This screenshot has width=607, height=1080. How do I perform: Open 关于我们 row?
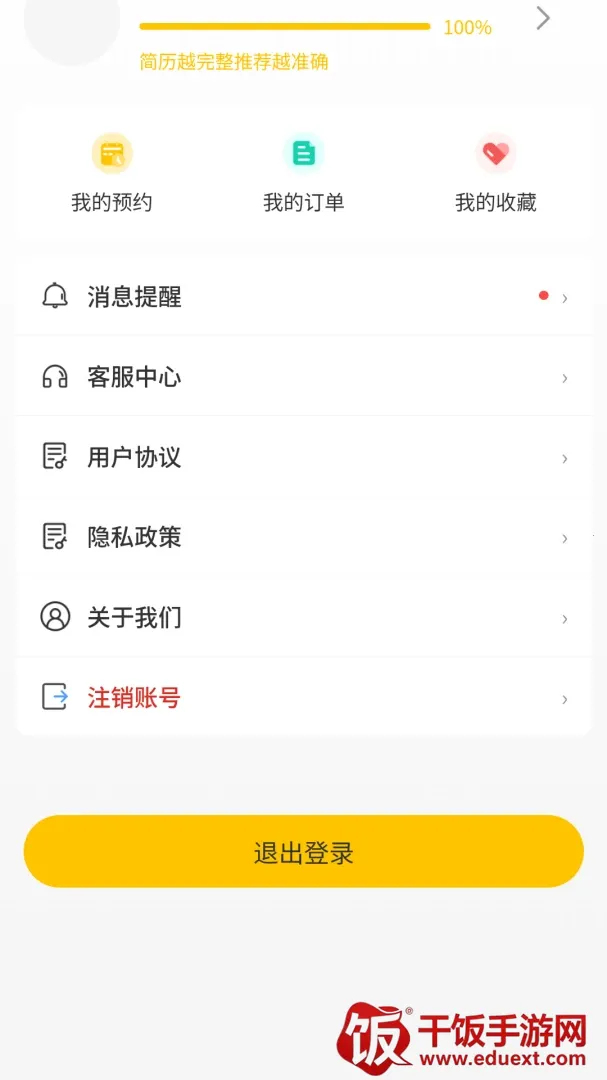pyautogui.click(x=303, y=617)
